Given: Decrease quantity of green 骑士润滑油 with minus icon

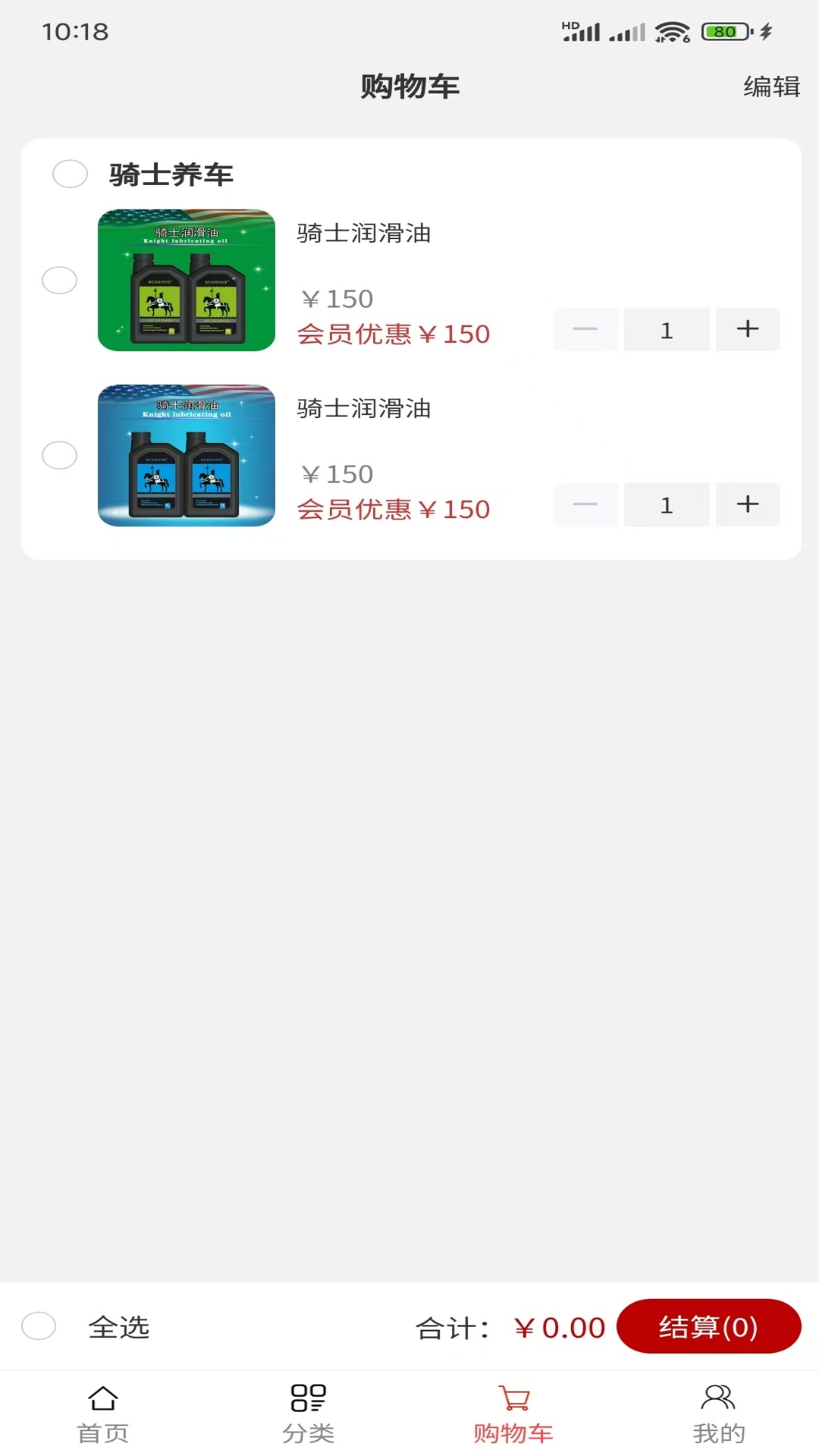Looking at the screenshot, I should (x=585, y=329).
